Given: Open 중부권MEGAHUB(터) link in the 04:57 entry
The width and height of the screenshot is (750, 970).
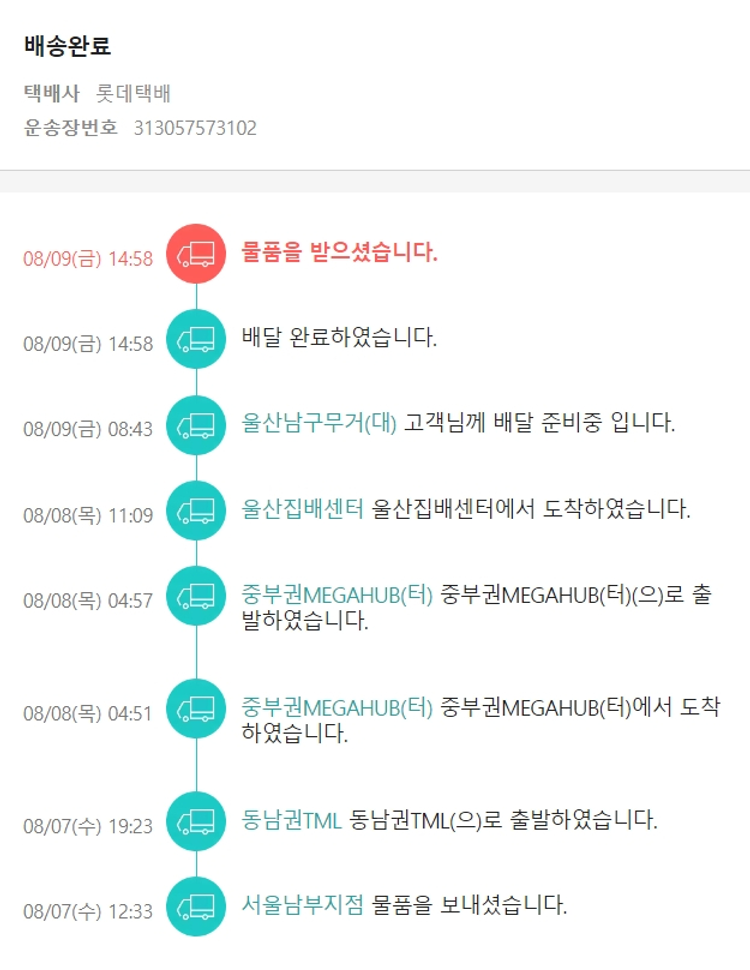Looking at the screenshot, I should pos(337,594).
